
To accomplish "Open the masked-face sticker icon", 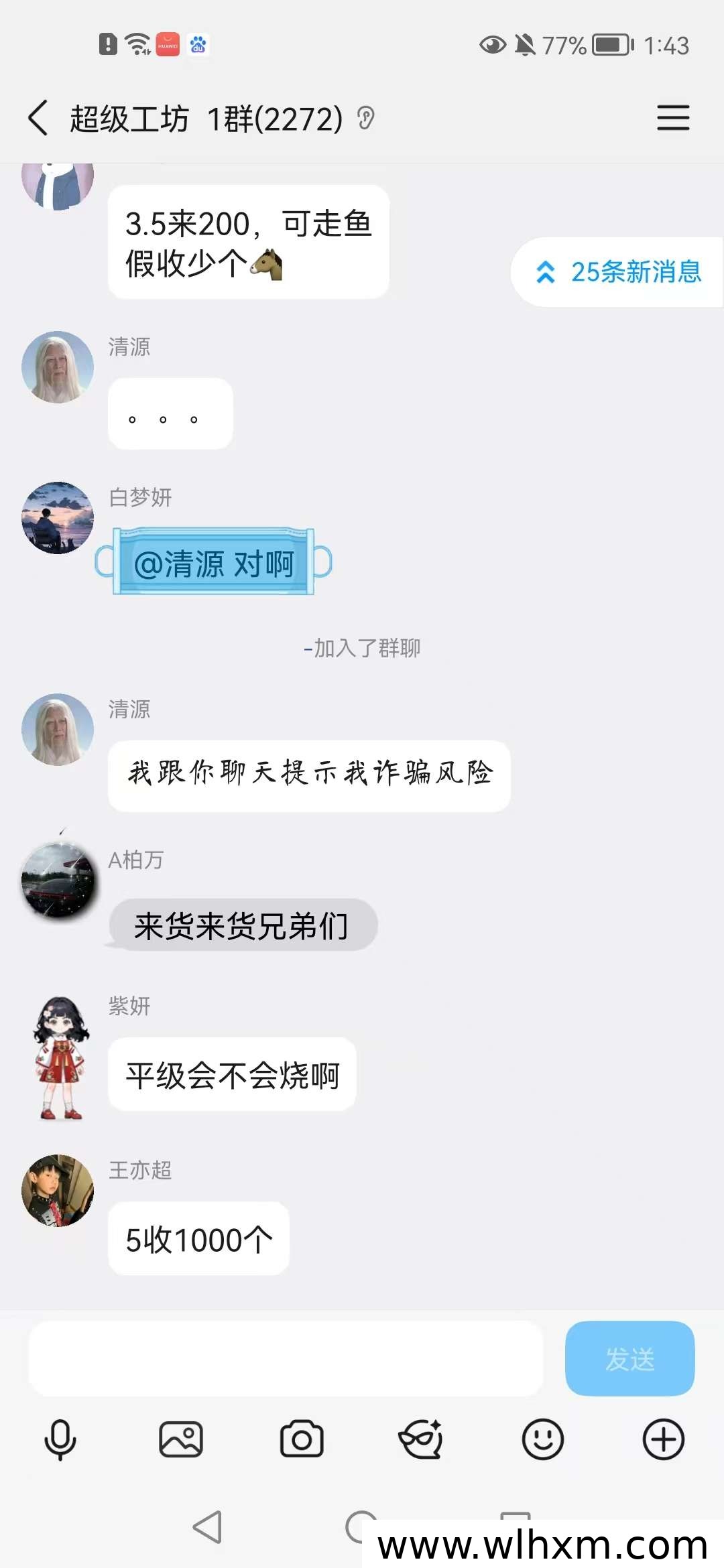I will (x=421, y=1439).
